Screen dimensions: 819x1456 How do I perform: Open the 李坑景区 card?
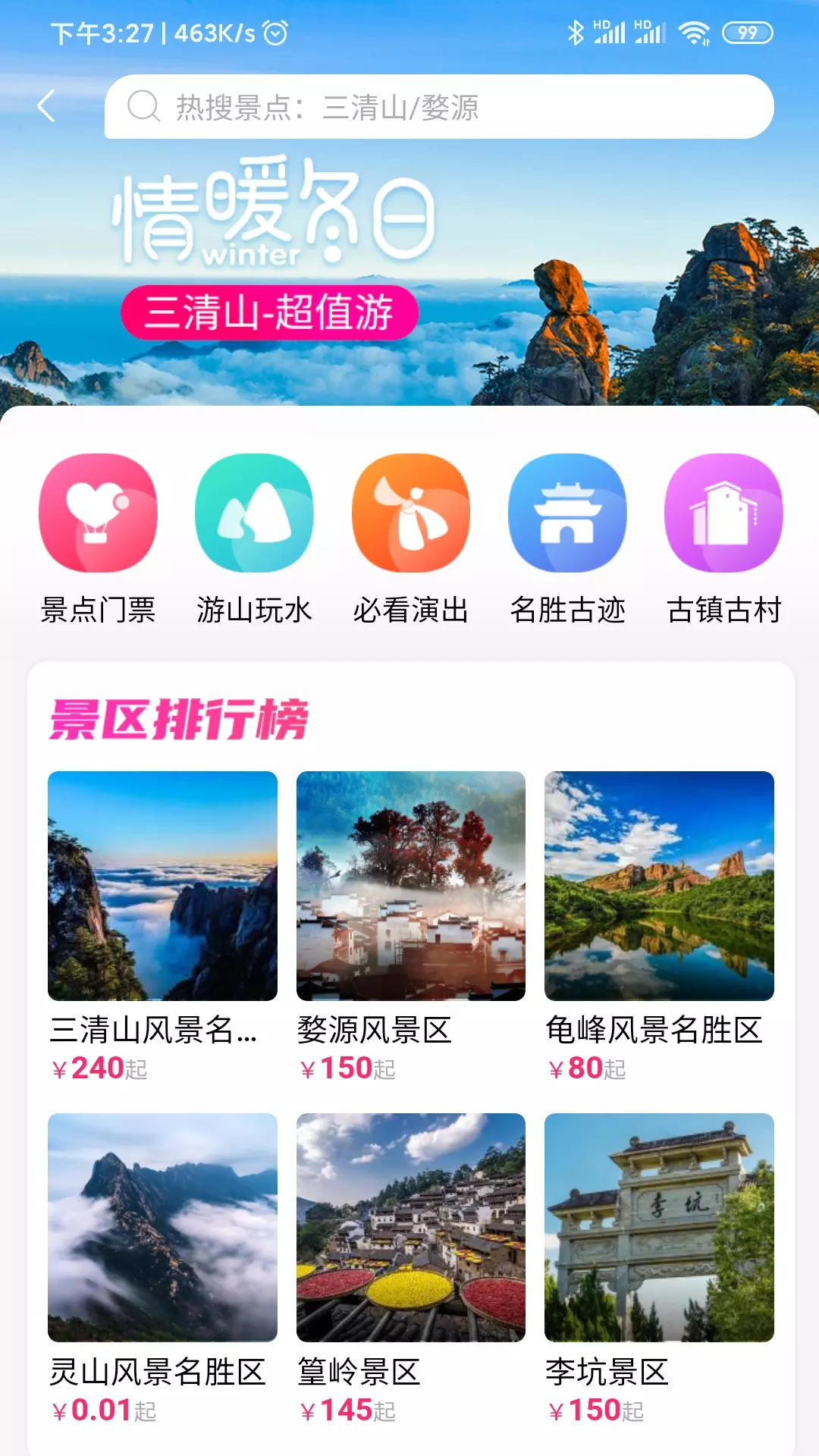[659, 1269]
